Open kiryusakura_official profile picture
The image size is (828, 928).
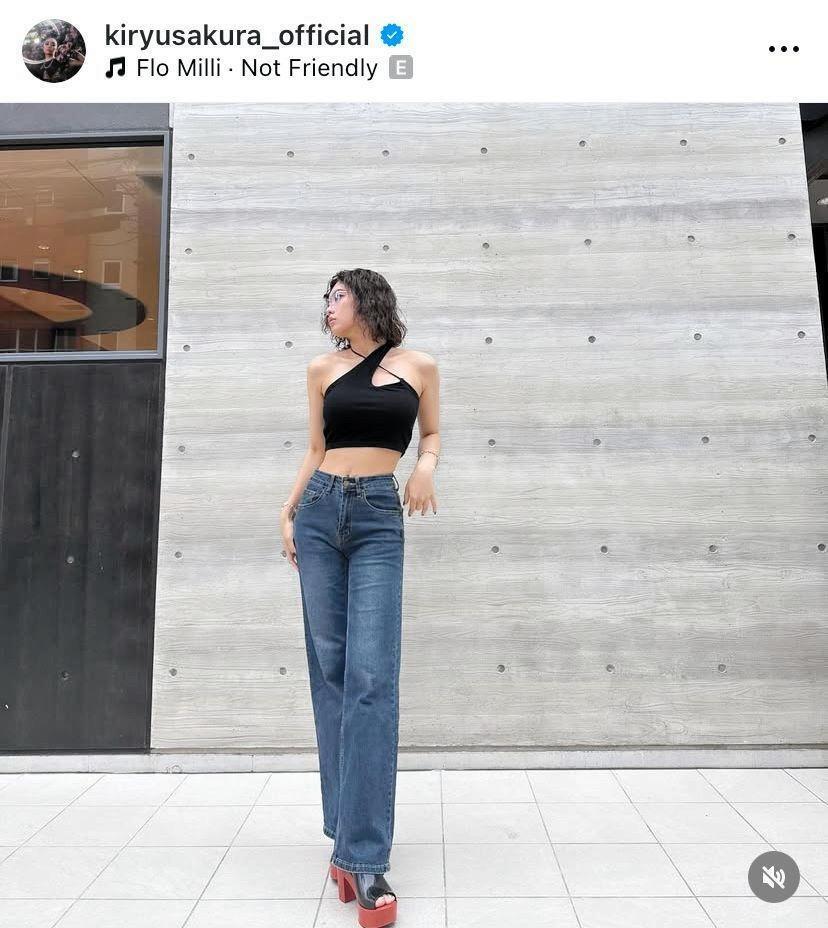pyautogui.click(x=54, y=50)
